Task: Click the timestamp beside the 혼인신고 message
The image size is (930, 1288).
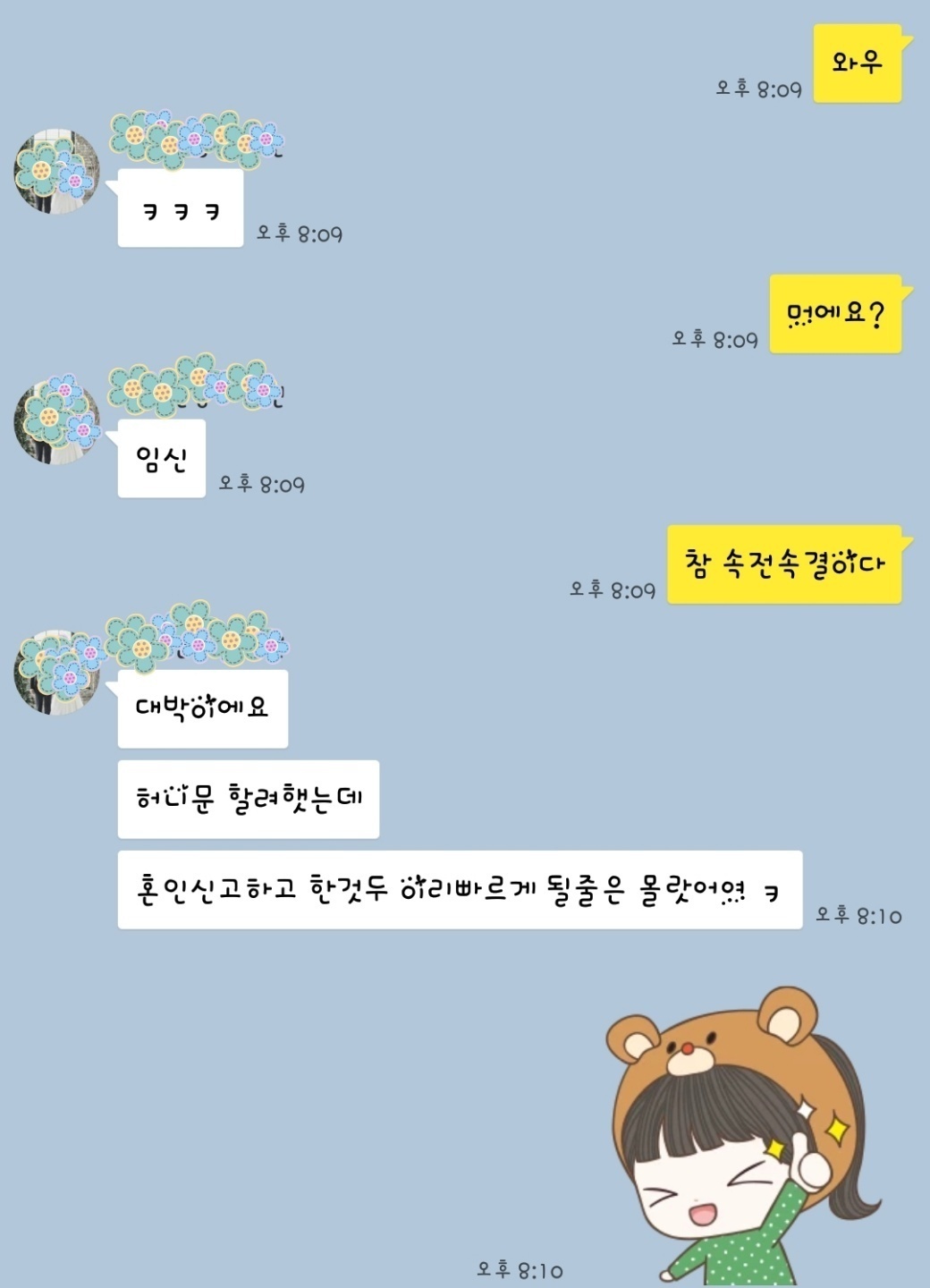Action: 859,915
